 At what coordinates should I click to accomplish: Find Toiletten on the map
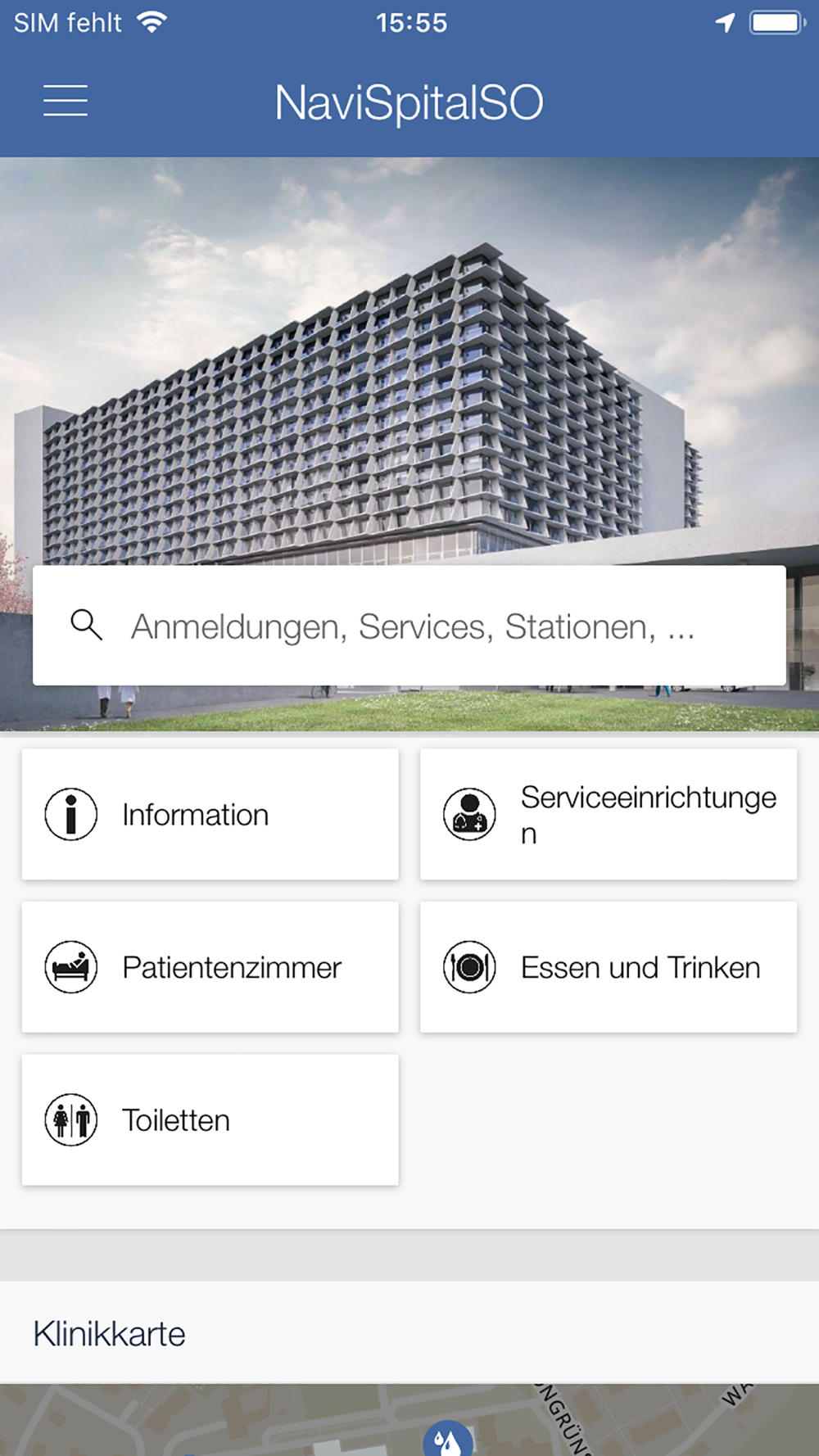pyautogui.click(x=210, y=1119)
